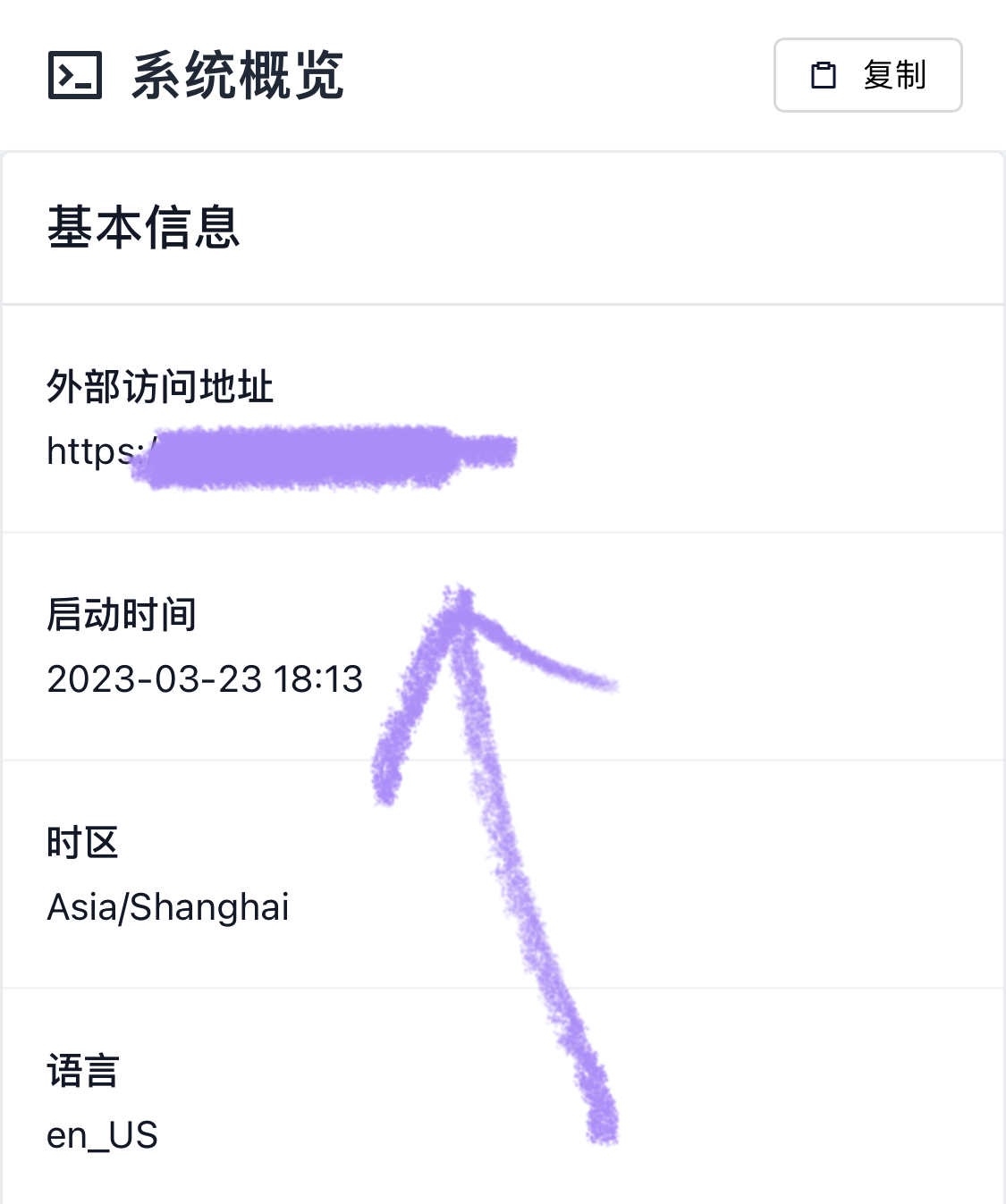Image resolution: width=1006 pixels, height=1204 pixels.
Task: Click the Asia/Shanghai timezone value
Action: click(x=168, y=907)
